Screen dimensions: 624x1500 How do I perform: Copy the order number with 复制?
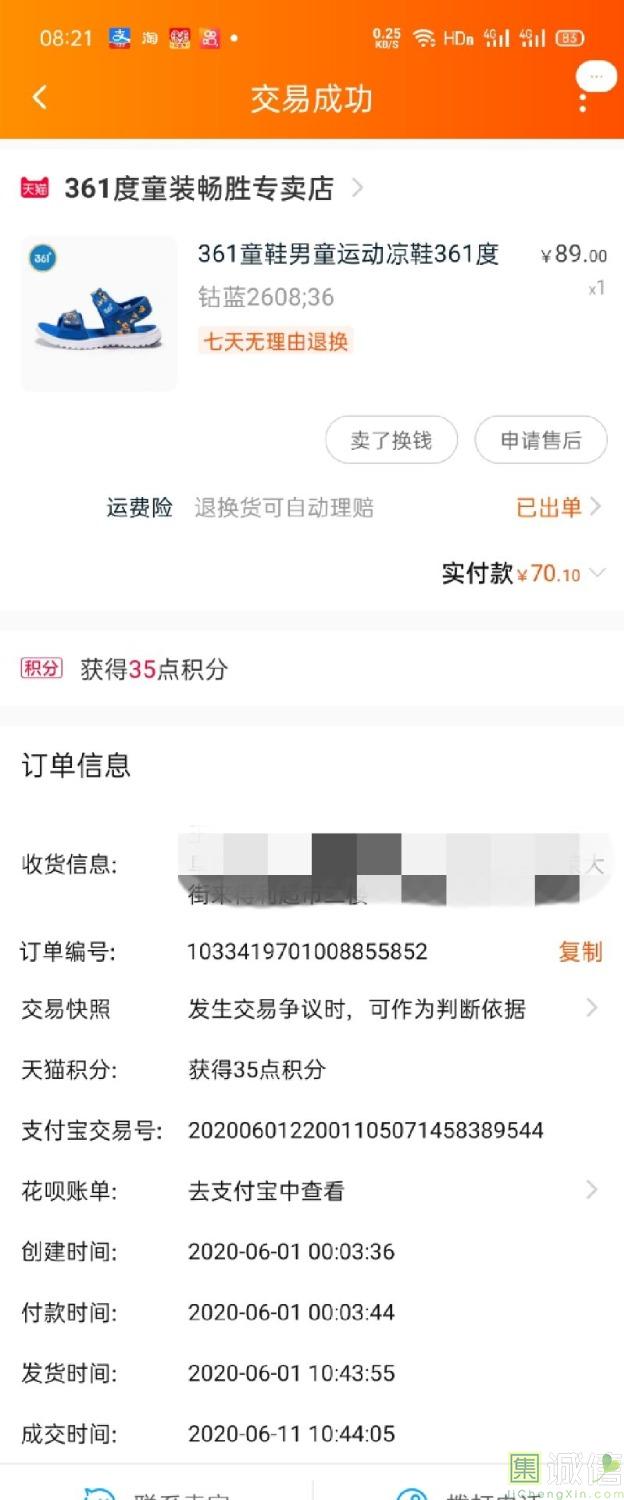pyautogui.click(x=580, y=952)
